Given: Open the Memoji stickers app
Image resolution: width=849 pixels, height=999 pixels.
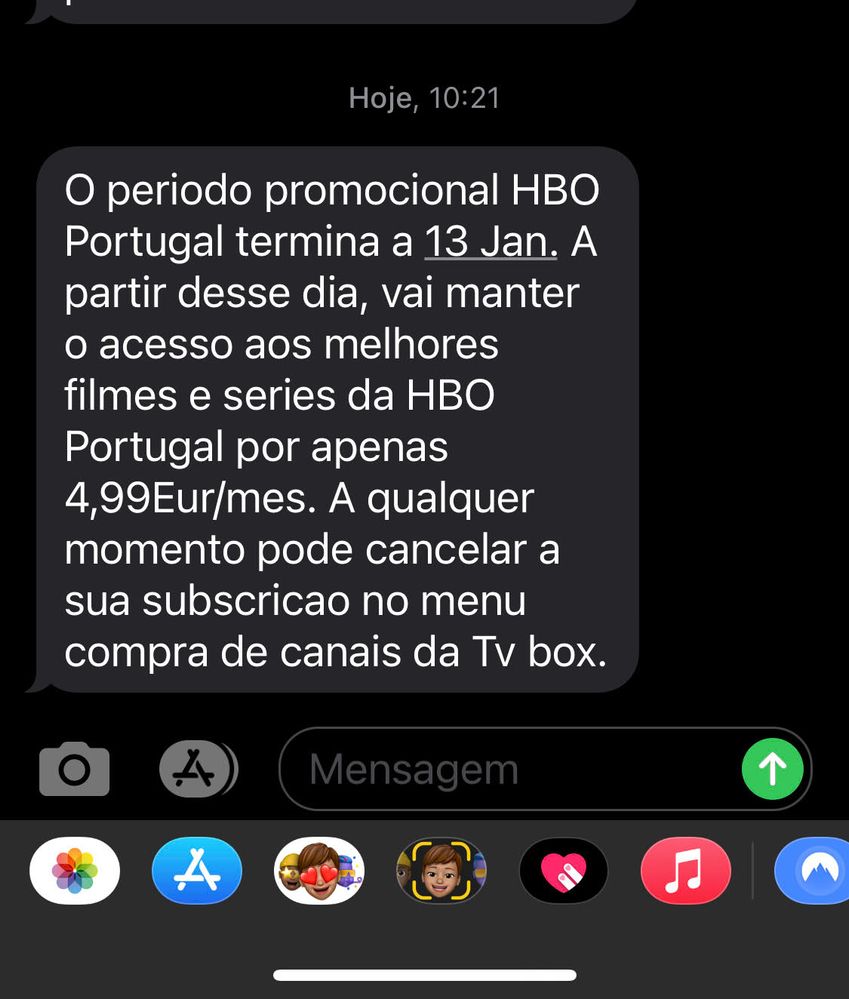Looking at the screenshot, I should 319,870.
